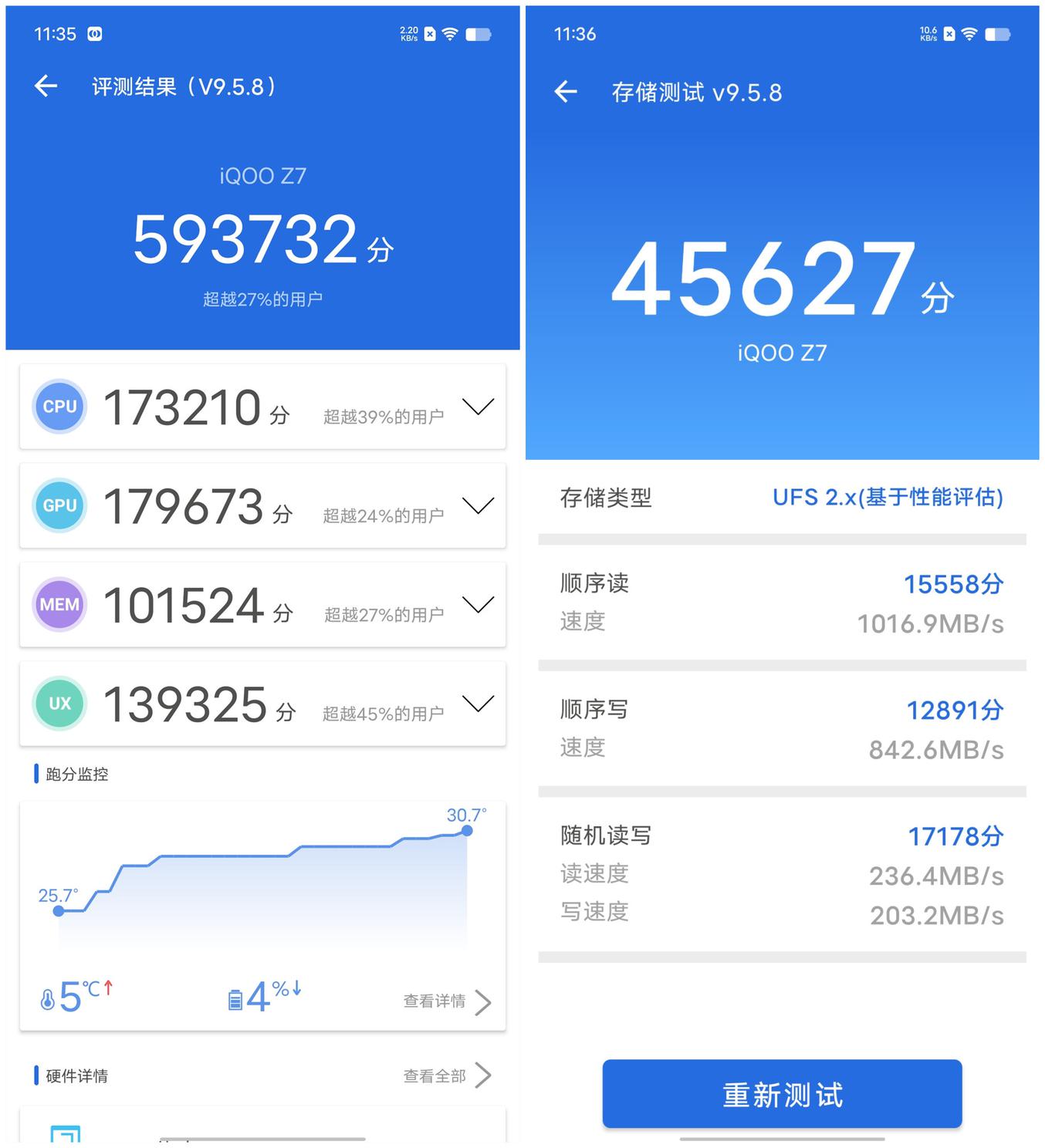Open 查看详情 for benchmark monitoring

click(435, 1001)
